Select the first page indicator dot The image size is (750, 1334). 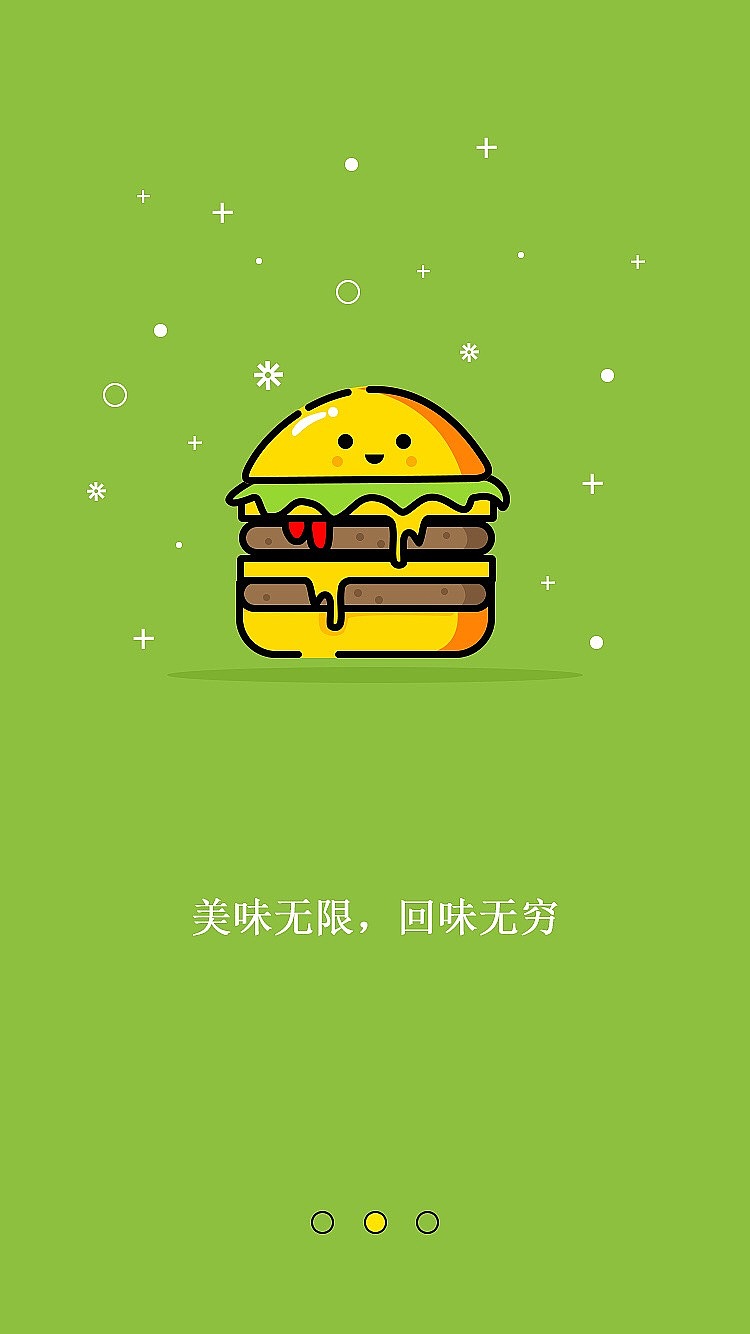[x=322, y=1220]
